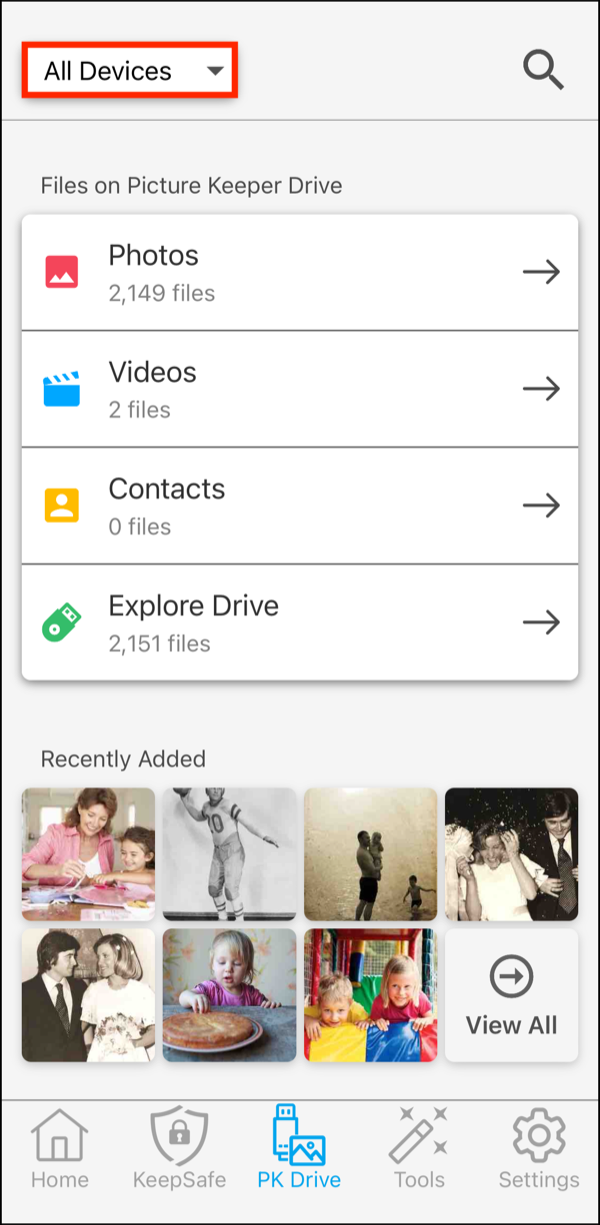Open the All Devices dropdown

click(x=129, y=71)
